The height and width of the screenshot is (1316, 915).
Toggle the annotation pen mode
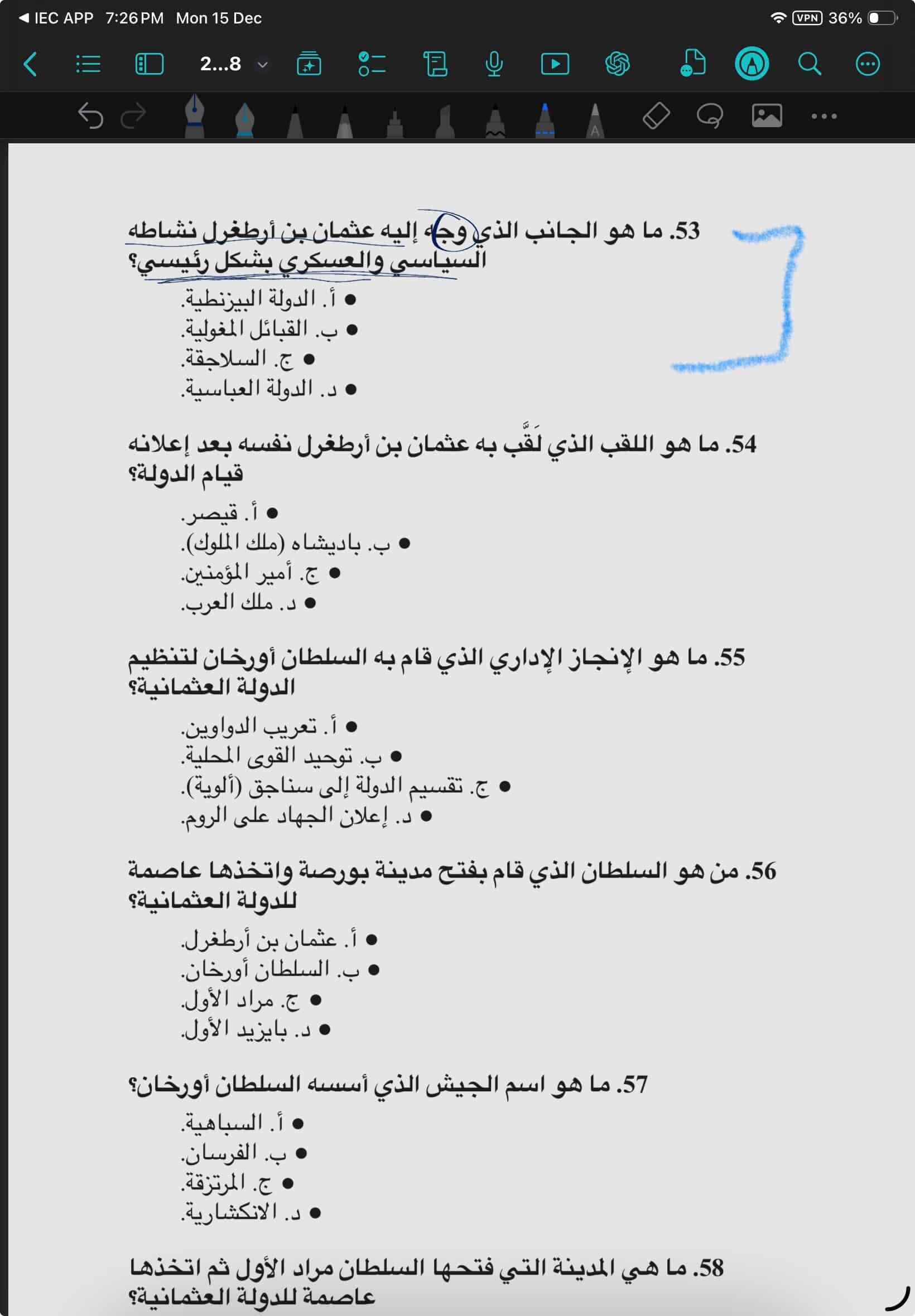751,64
